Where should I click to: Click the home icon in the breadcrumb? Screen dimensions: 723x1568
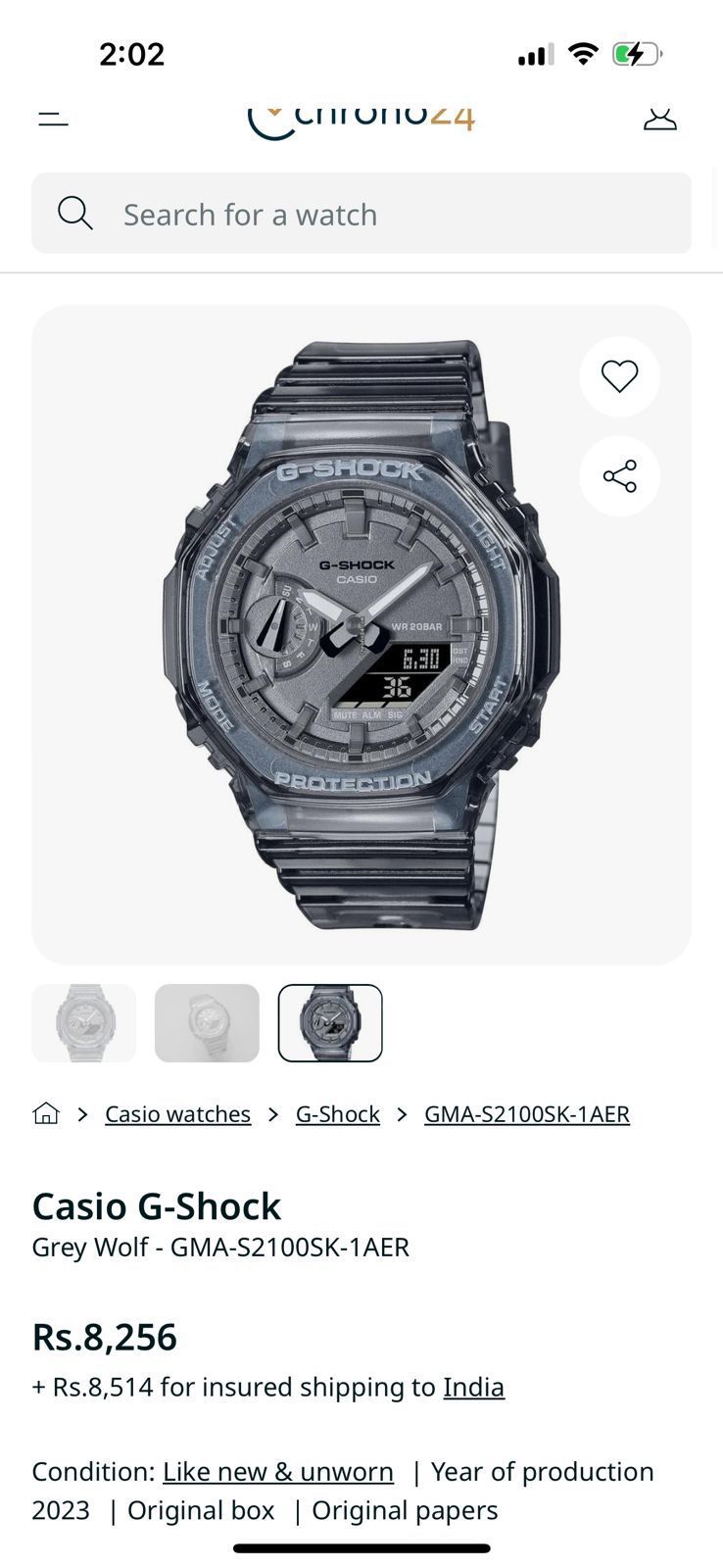[x=45, y=1113]
